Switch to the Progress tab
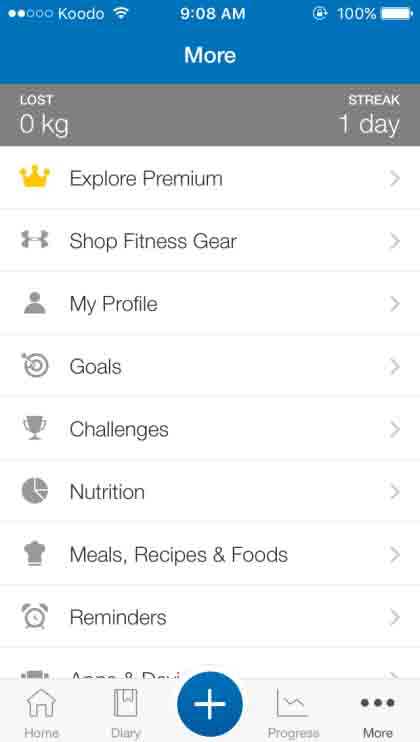The width and height of the screenshot is (420, 742). click(293, 712)
